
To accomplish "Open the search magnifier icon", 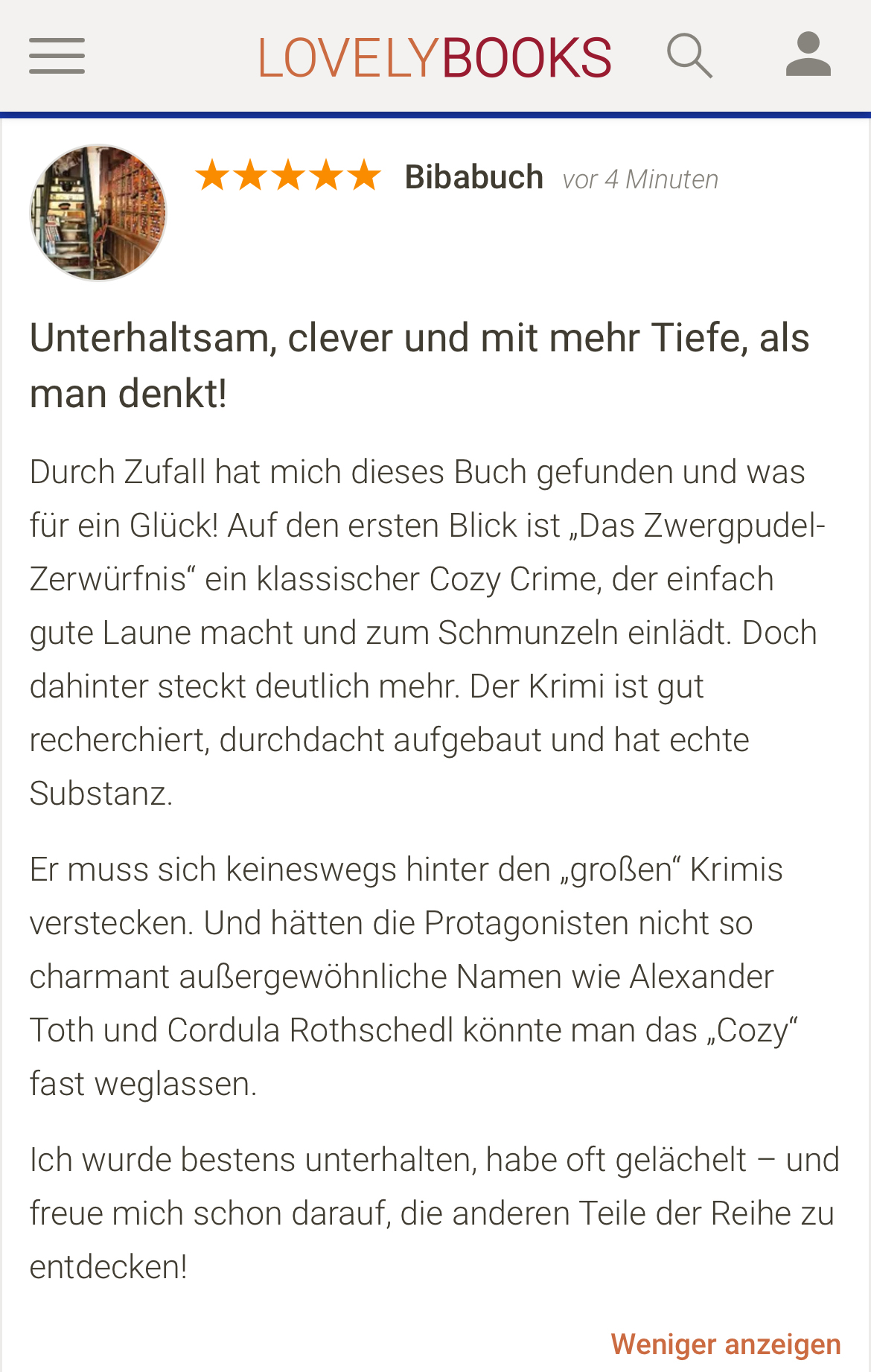I will [x=689, y=56].
